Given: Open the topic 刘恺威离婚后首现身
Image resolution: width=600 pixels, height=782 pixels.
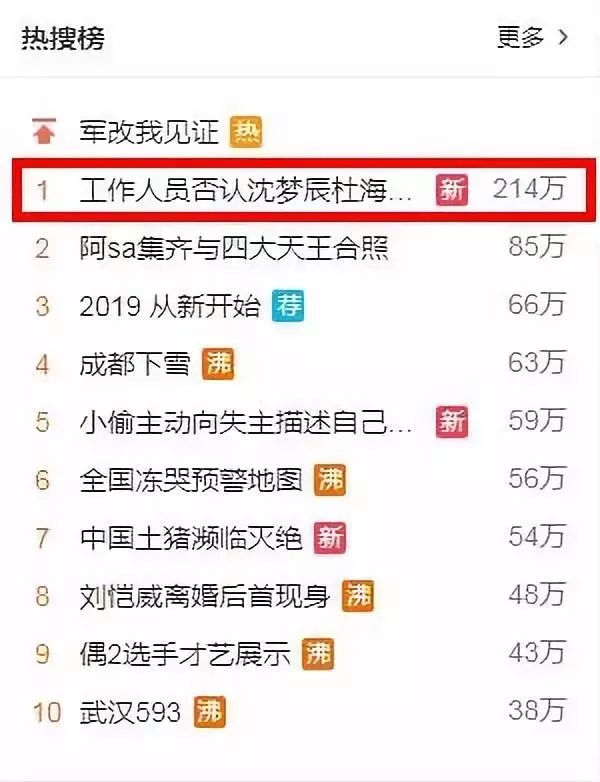Looking at the screenshot, I should pos(204,596).
